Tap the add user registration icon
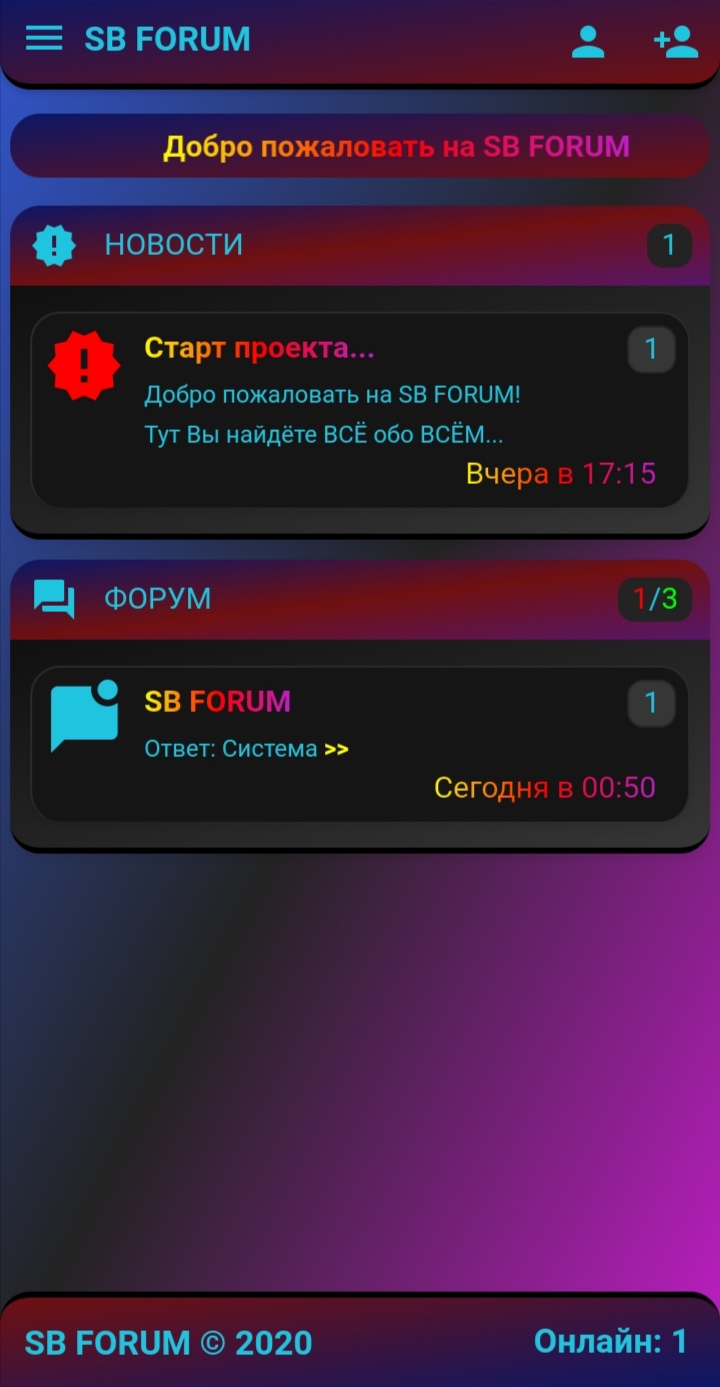720x1387 pixels. click(675, 41)
